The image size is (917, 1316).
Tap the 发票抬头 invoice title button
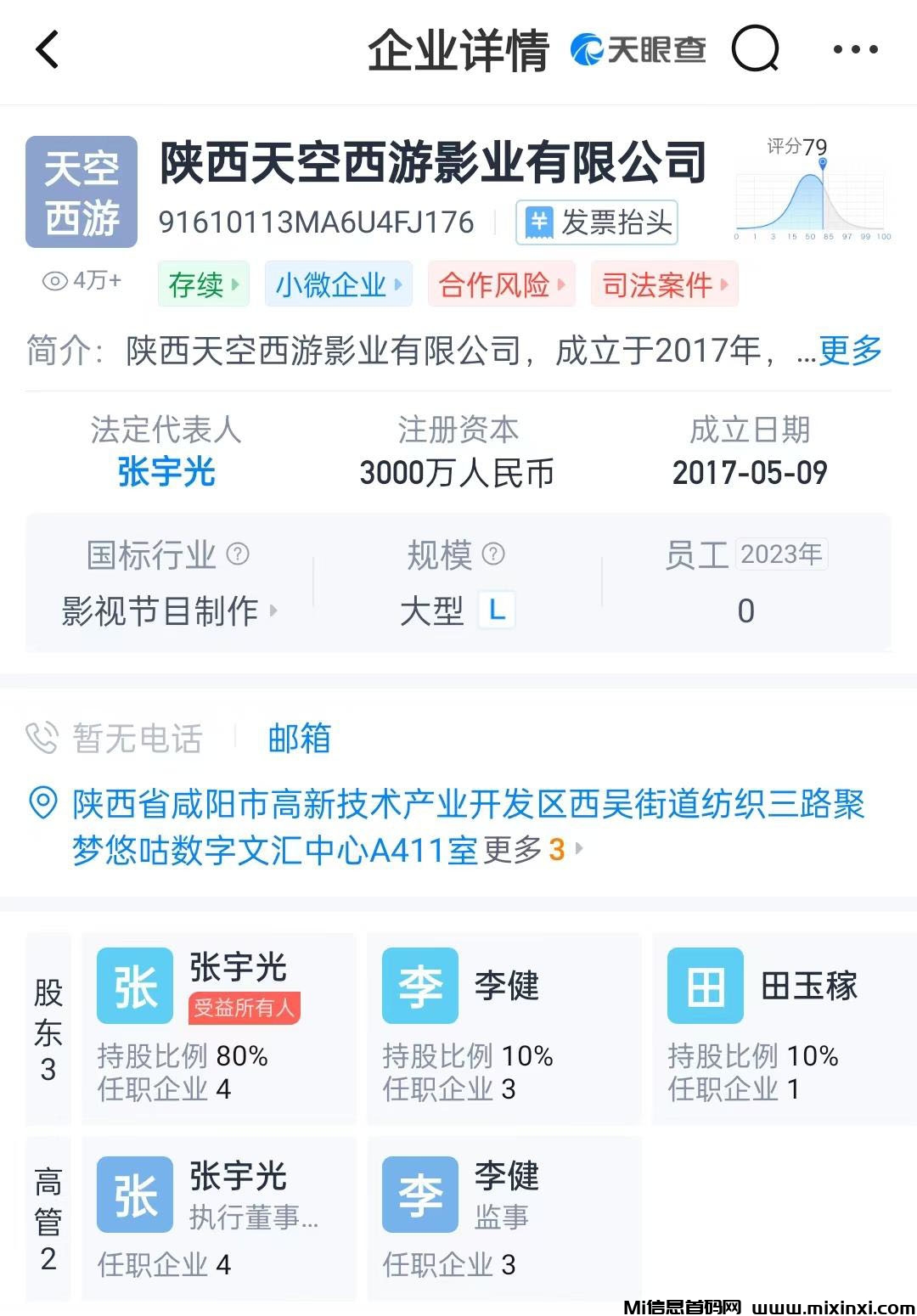(597, 222)
